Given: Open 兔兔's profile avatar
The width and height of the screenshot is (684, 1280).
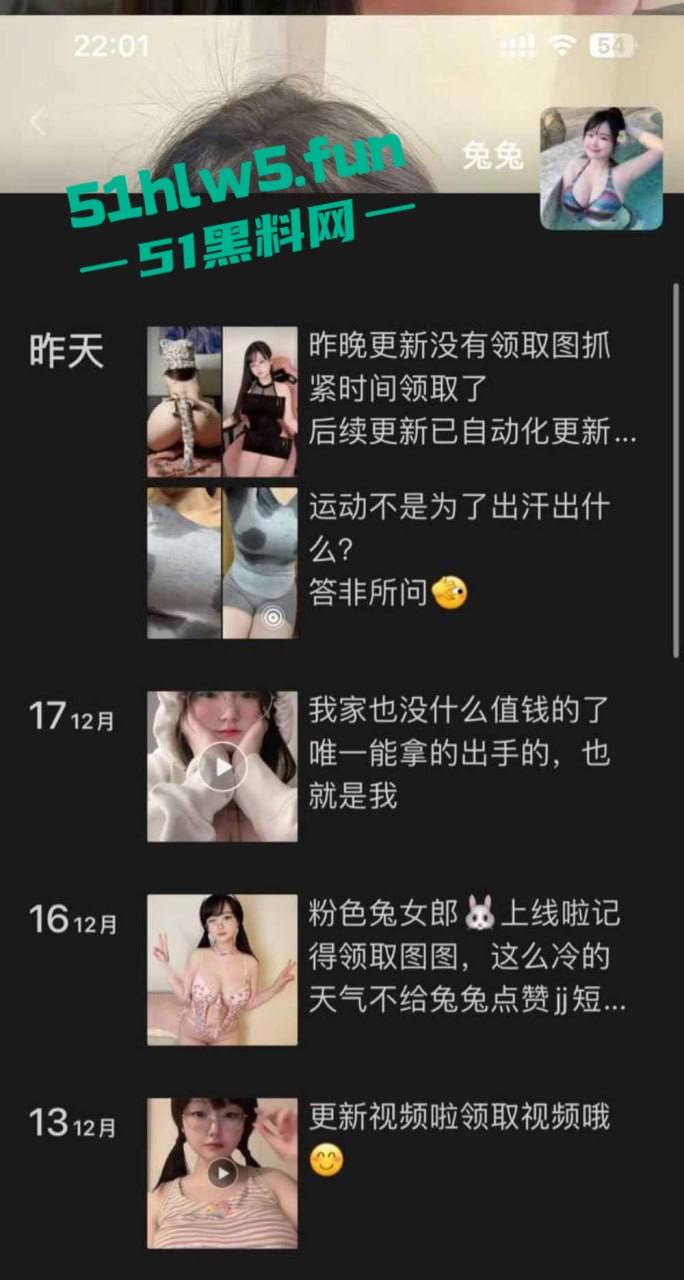Looking at the screenshot, I should point(601,168).
